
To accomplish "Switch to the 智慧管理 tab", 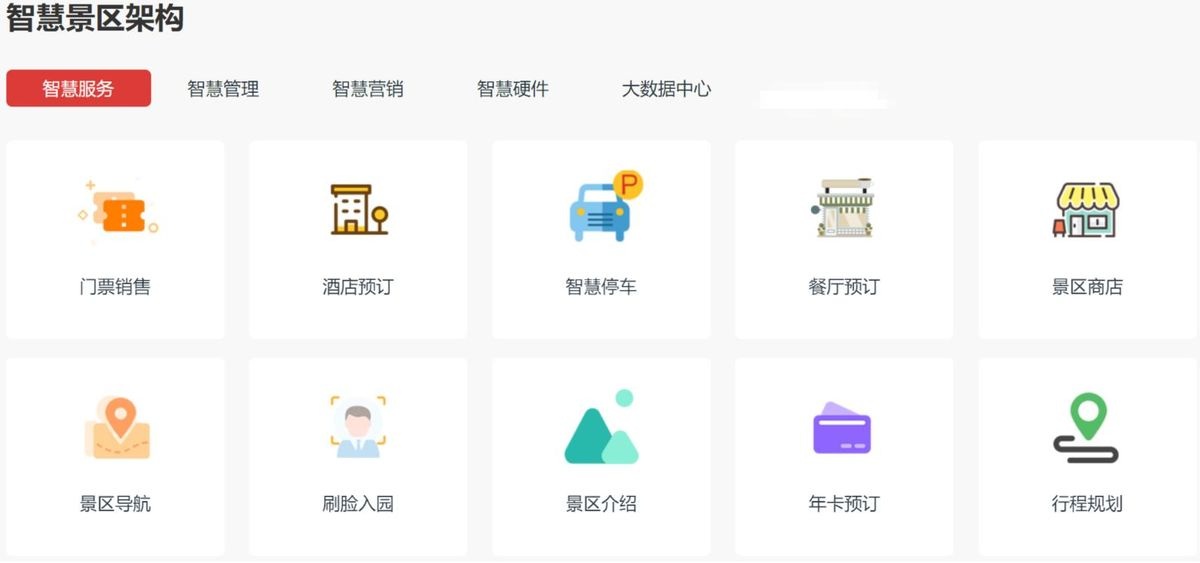I will coord(223,89).
